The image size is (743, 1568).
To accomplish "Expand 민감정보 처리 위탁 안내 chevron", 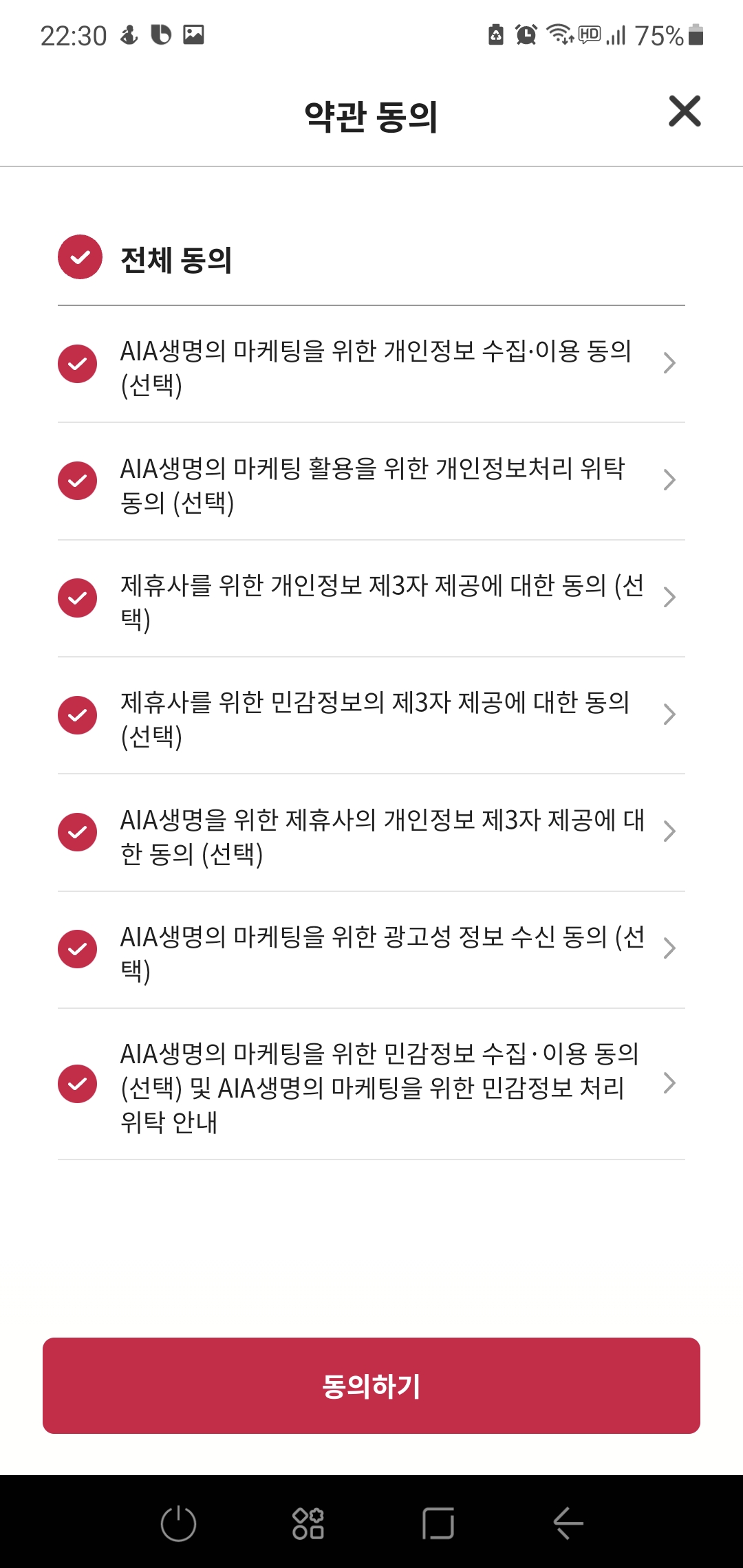I will [669, 1083].
